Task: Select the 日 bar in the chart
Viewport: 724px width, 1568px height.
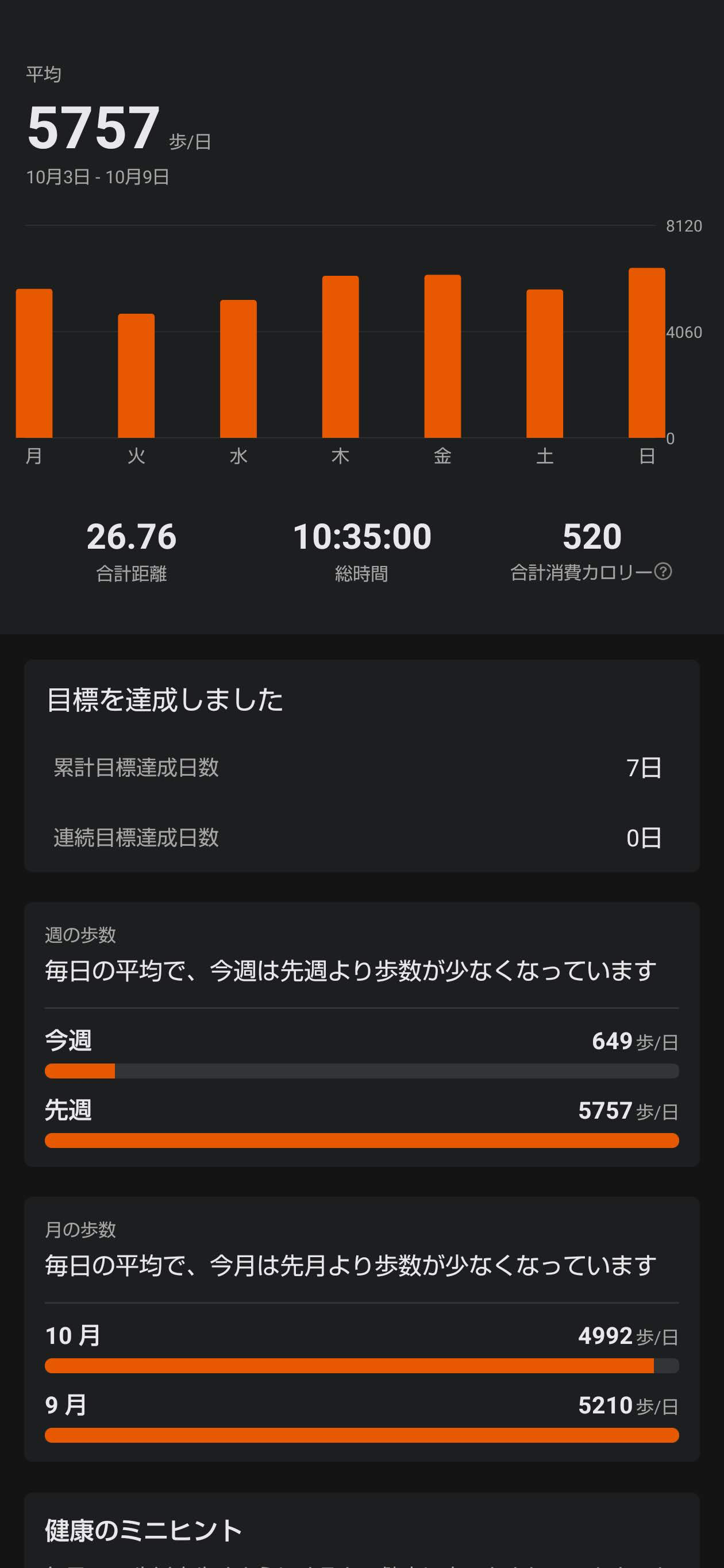Action: coord(646,353)
